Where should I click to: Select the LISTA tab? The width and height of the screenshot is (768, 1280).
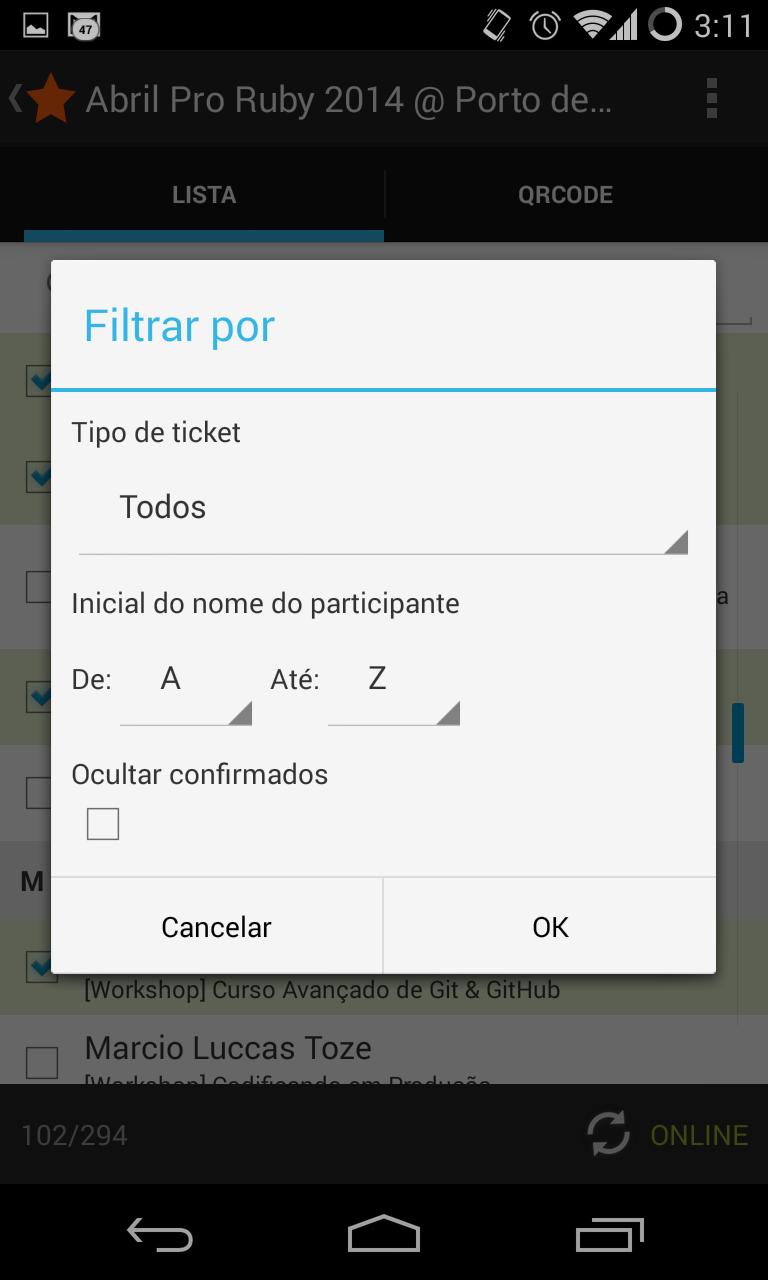click(x=204, y=194)
